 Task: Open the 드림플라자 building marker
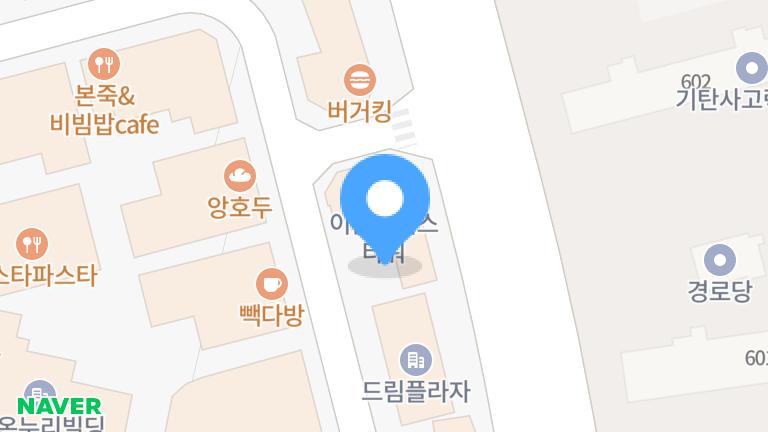tap(415, 359)
